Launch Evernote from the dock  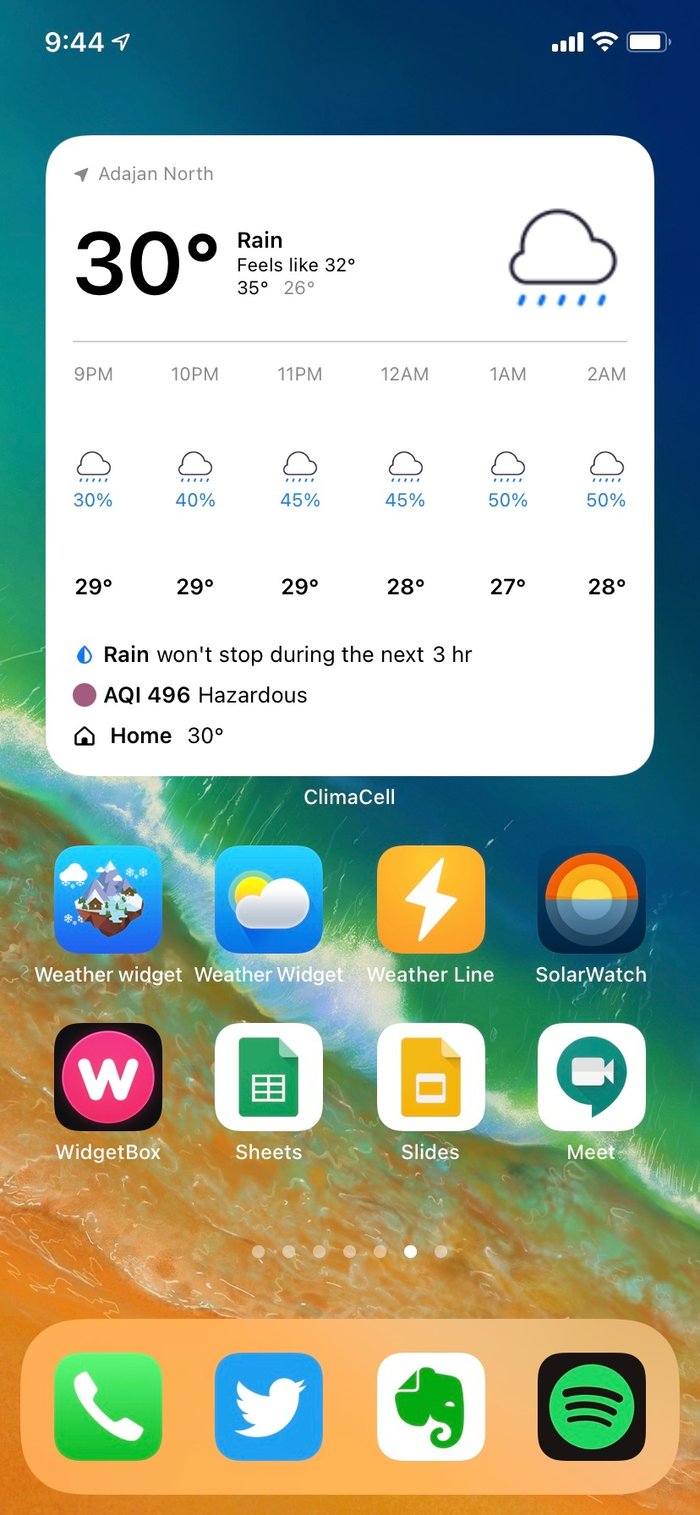point(430,1407)
